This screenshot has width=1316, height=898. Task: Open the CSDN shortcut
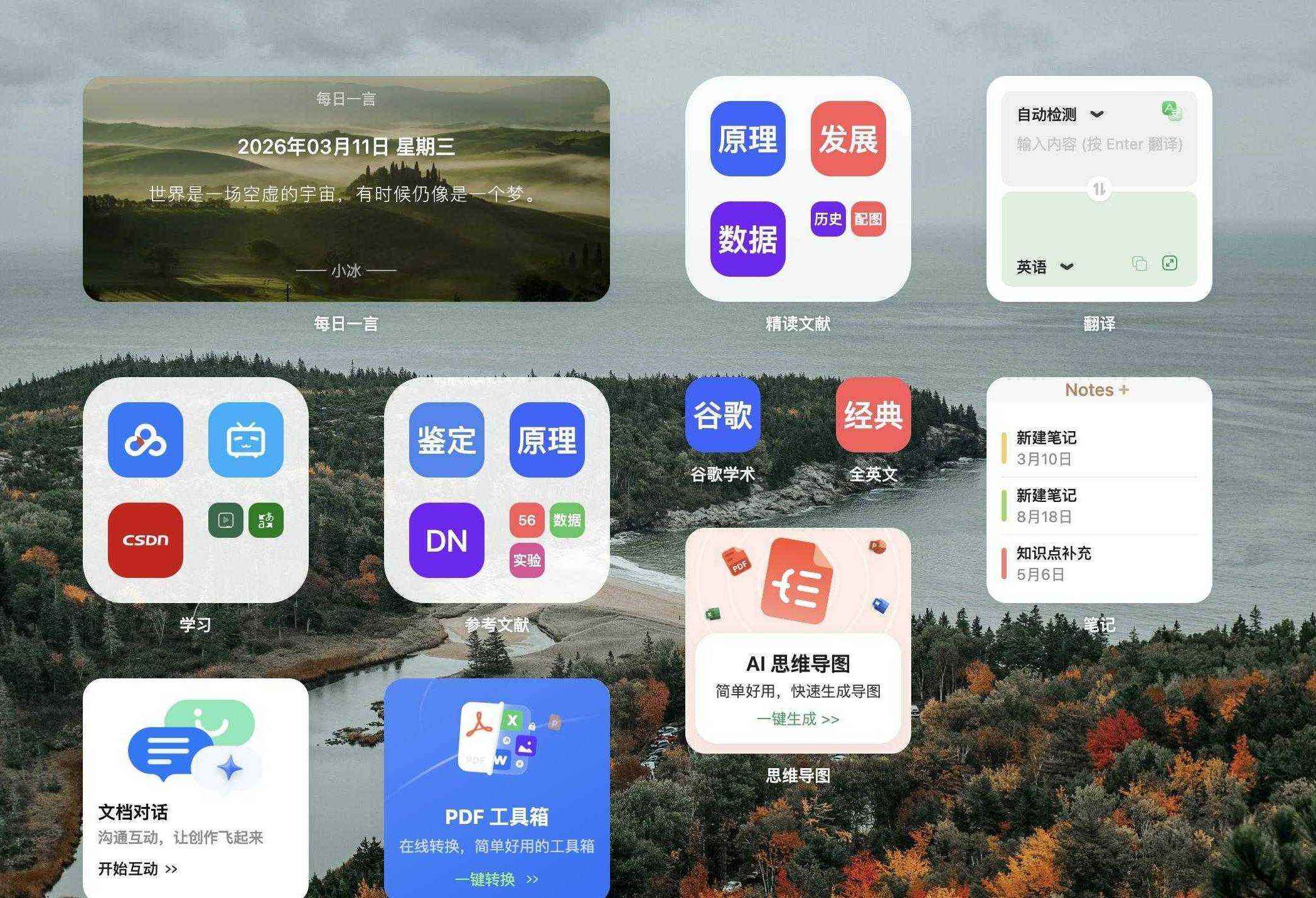[145, 540]
